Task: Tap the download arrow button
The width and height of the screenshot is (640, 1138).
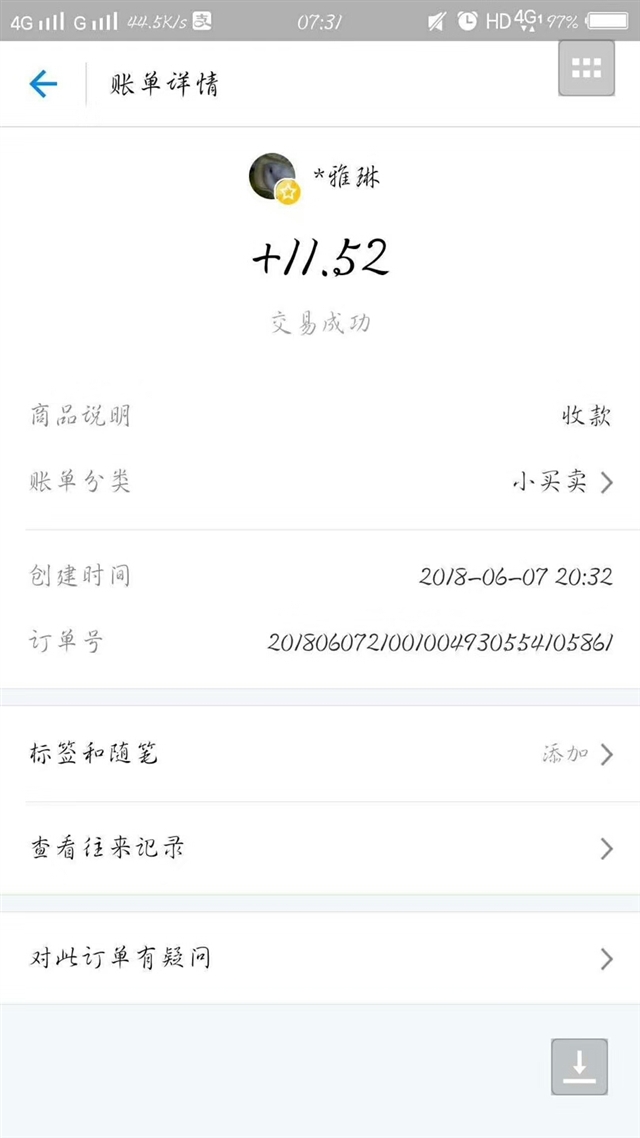Action: point(579,1066)
